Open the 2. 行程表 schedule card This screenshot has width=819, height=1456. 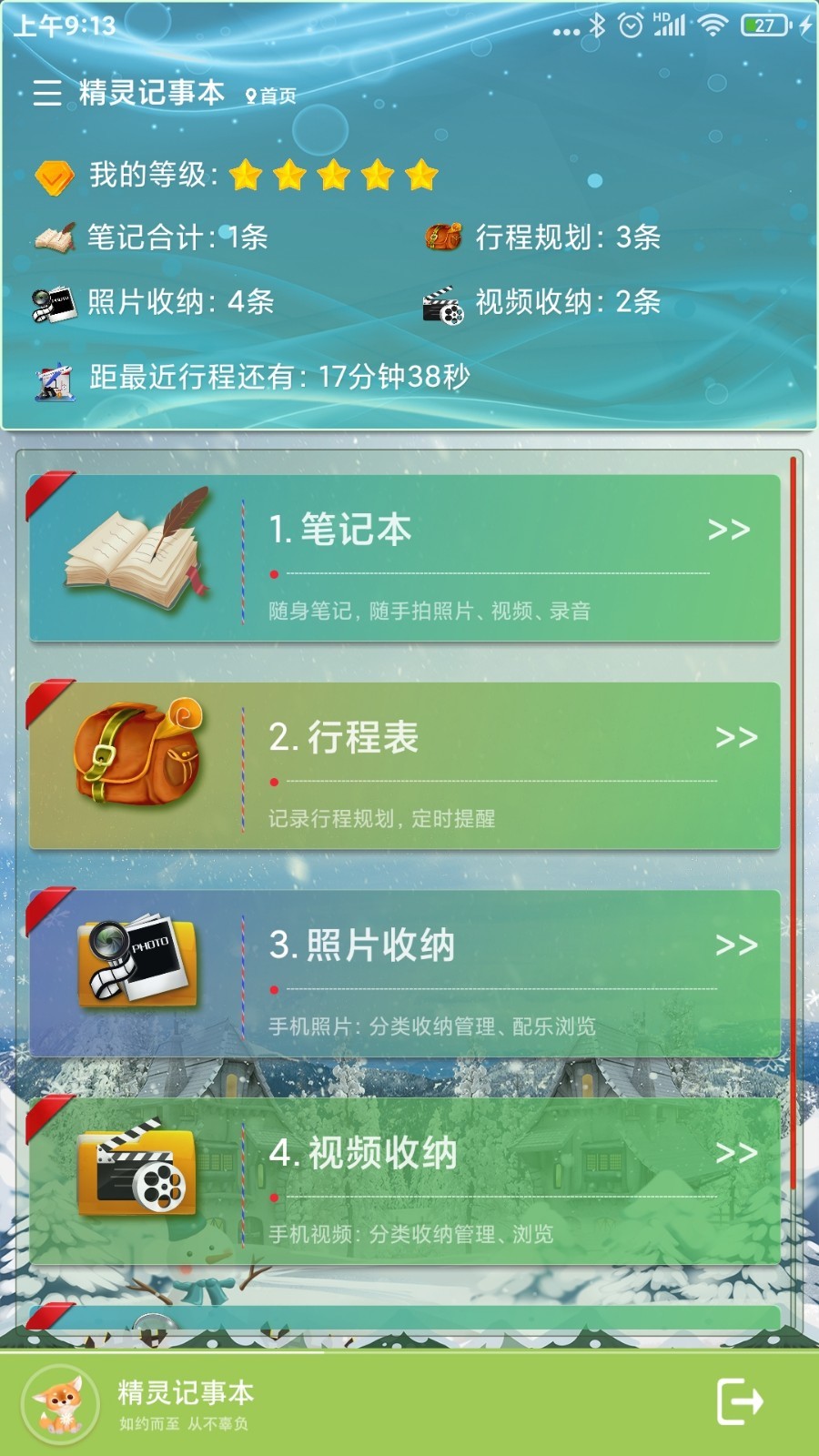click(405, 765)
